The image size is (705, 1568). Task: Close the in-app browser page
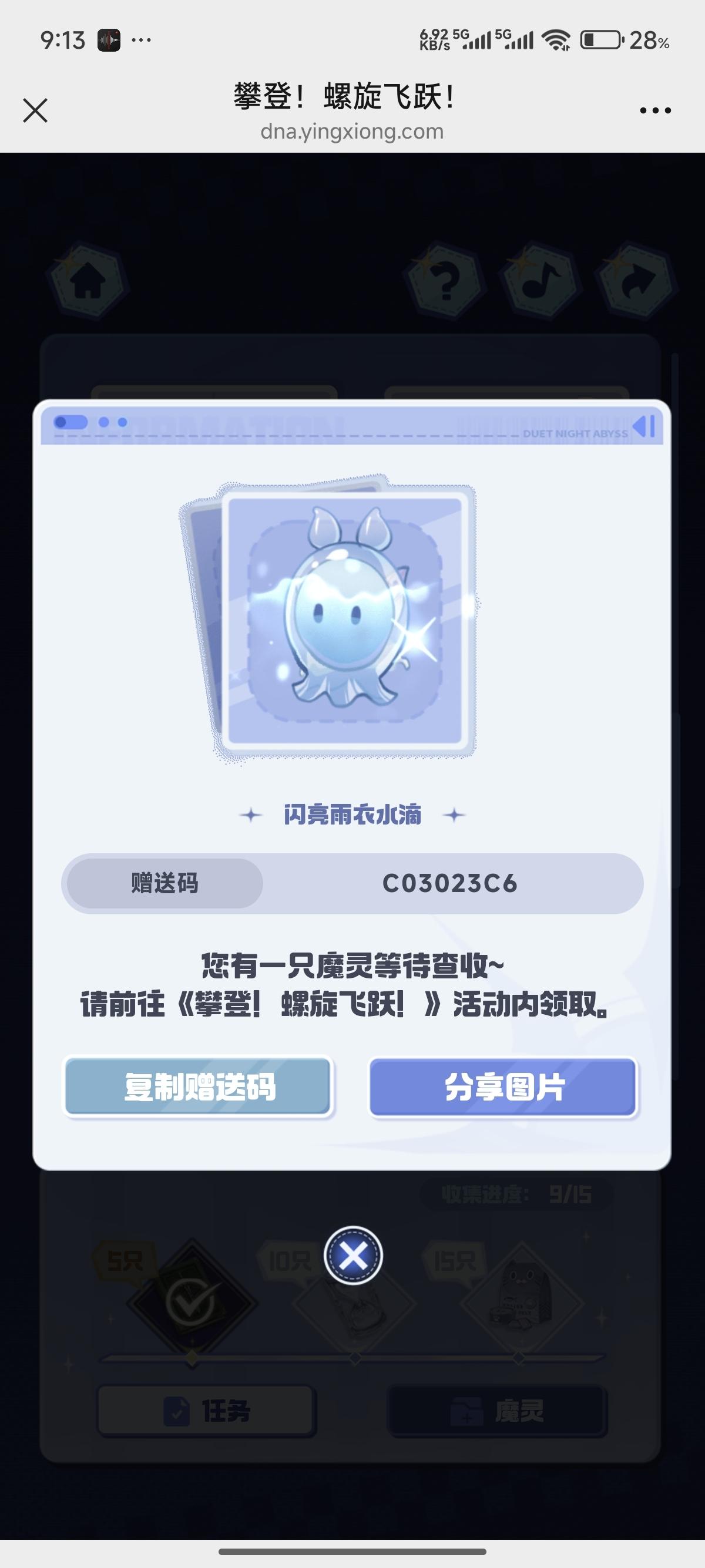click(35, 111)
